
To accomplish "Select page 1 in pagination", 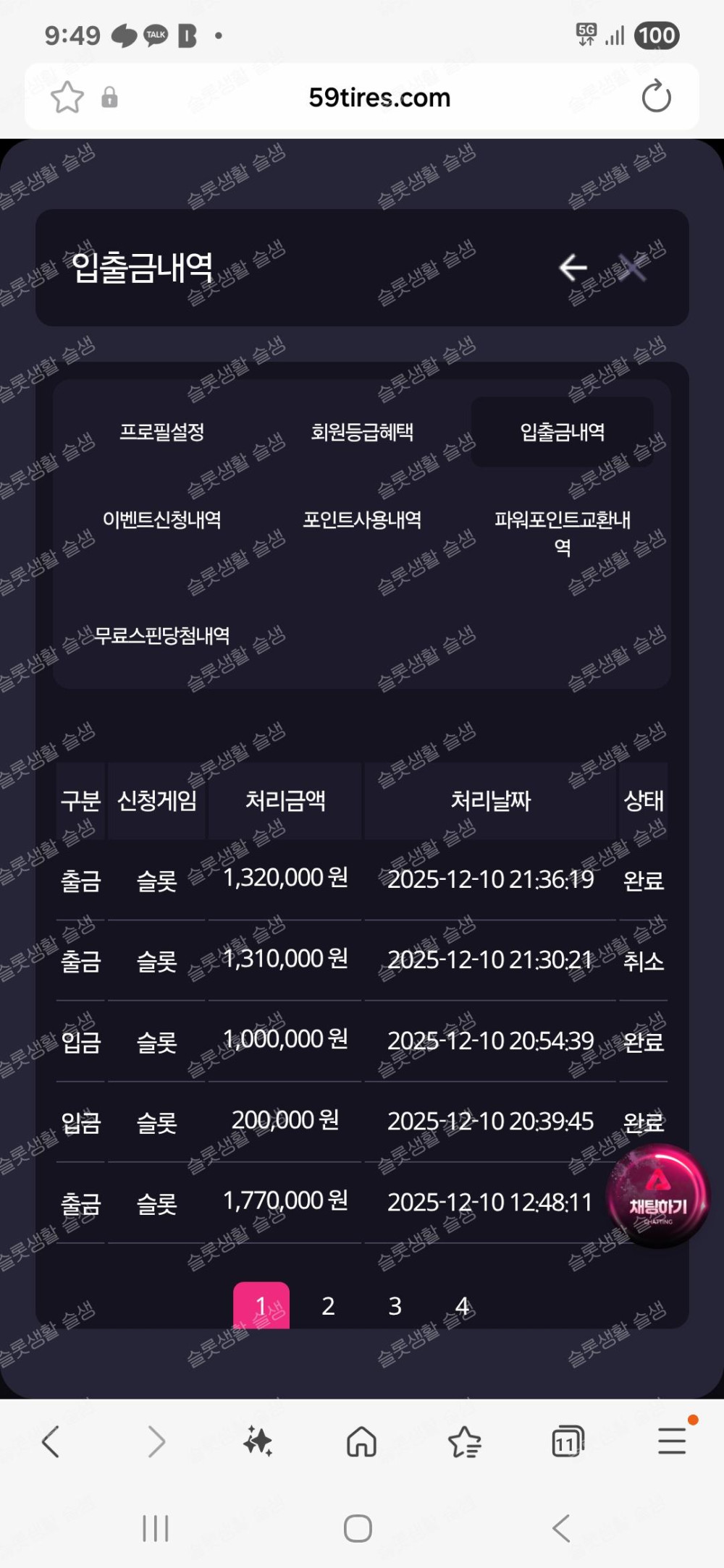I will point(261,1305).
